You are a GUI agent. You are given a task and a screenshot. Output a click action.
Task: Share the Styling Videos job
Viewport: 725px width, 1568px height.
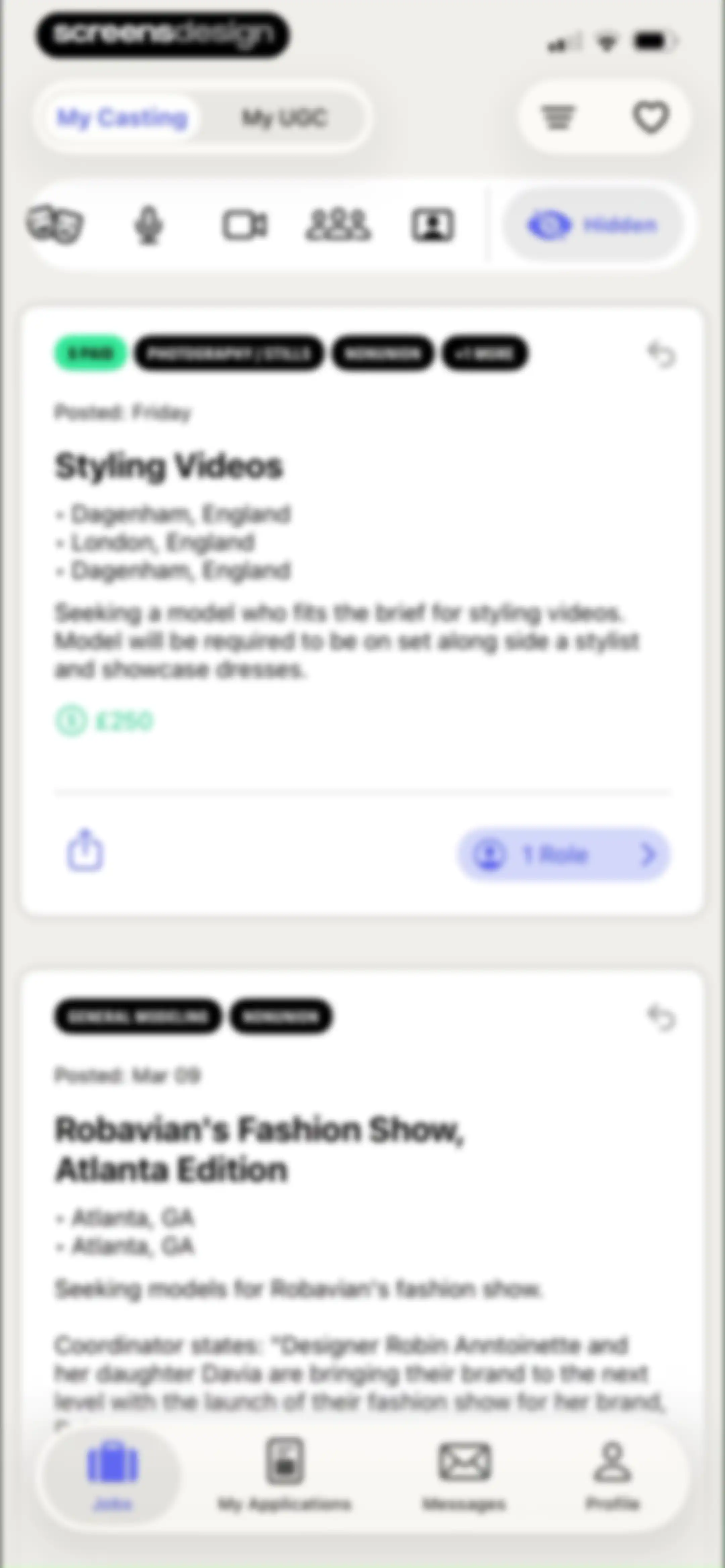tap(85, 850)
